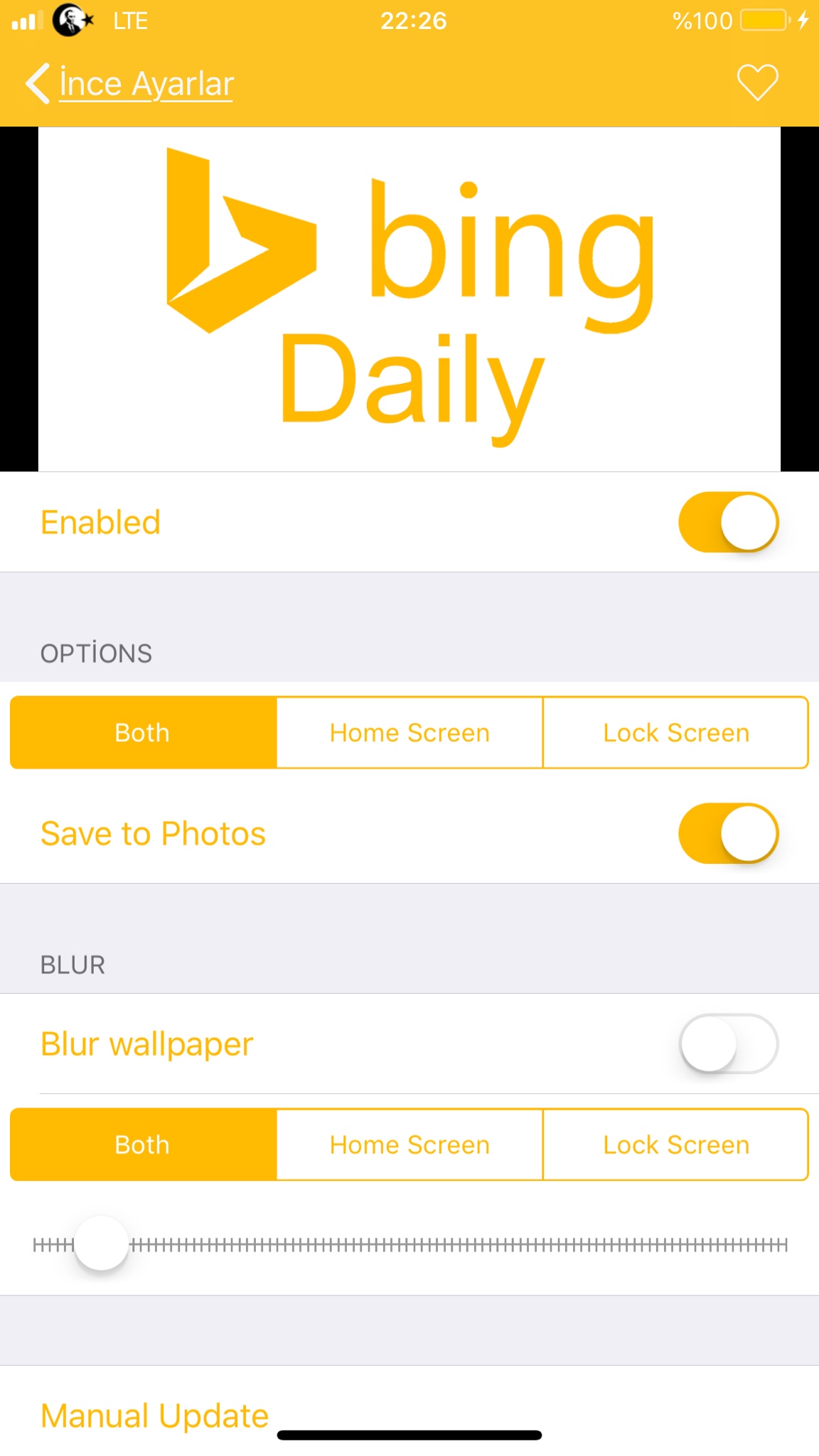Select Both under Options

click(x=143, y=733)
